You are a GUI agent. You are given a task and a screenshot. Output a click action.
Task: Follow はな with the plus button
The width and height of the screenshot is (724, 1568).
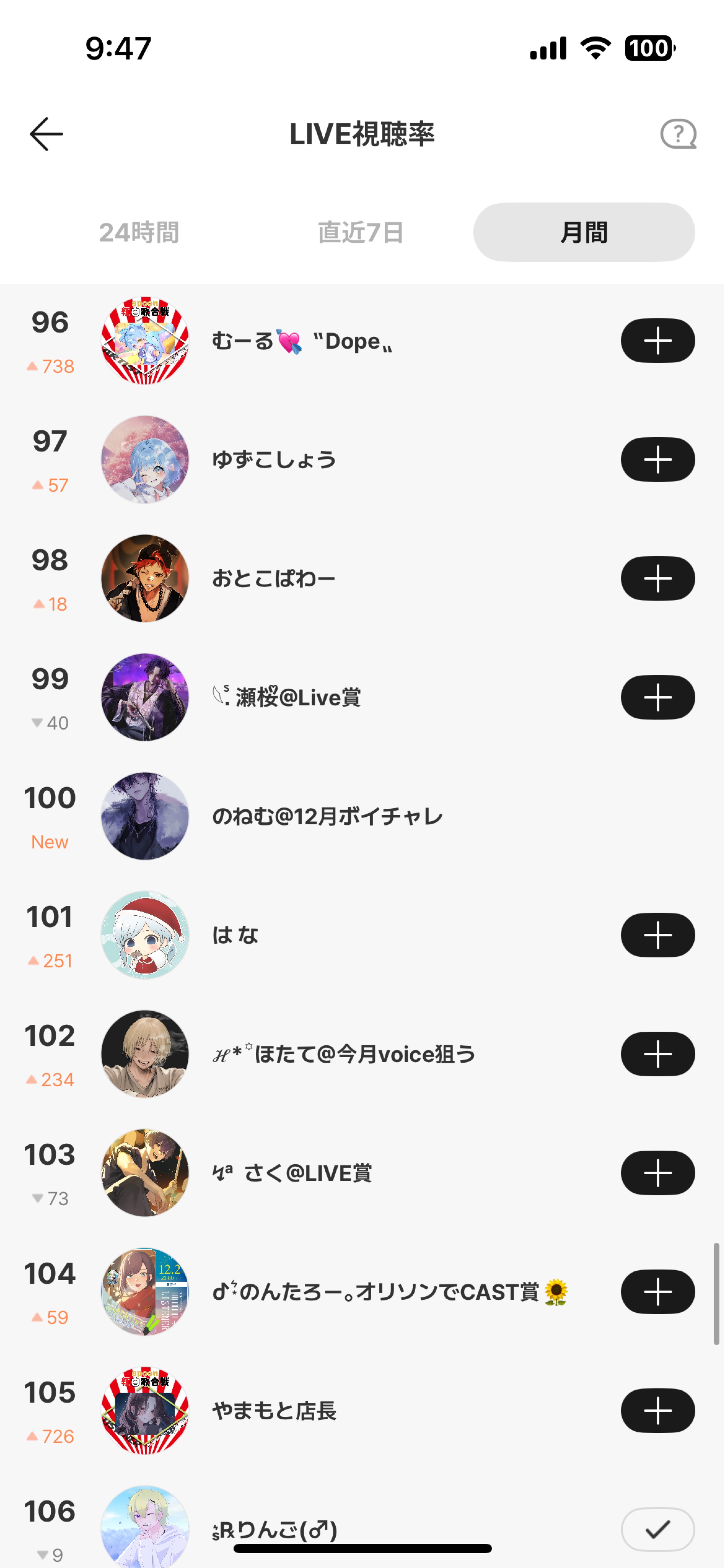tap(657, 935)
